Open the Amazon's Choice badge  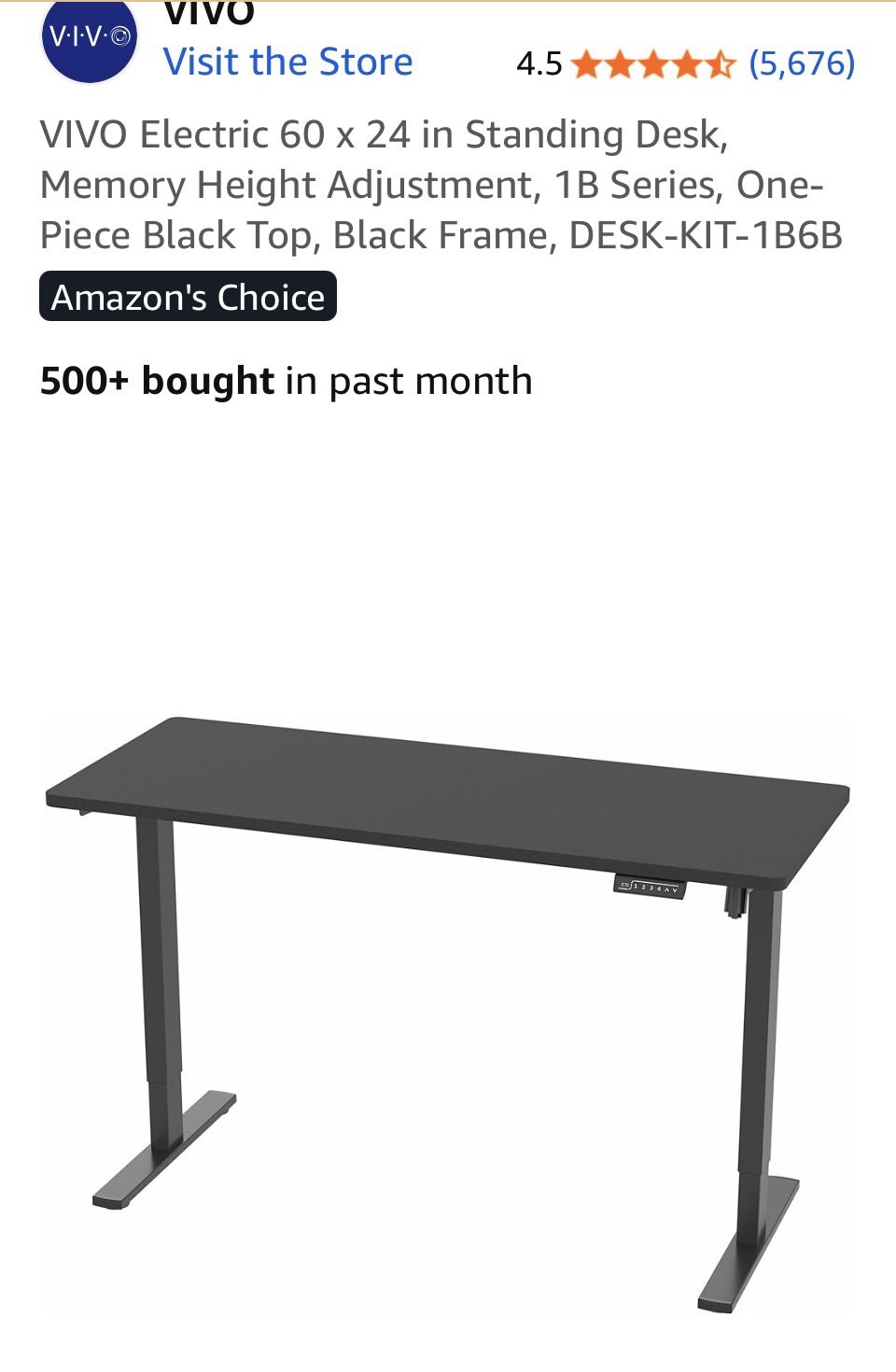[188, 297]
